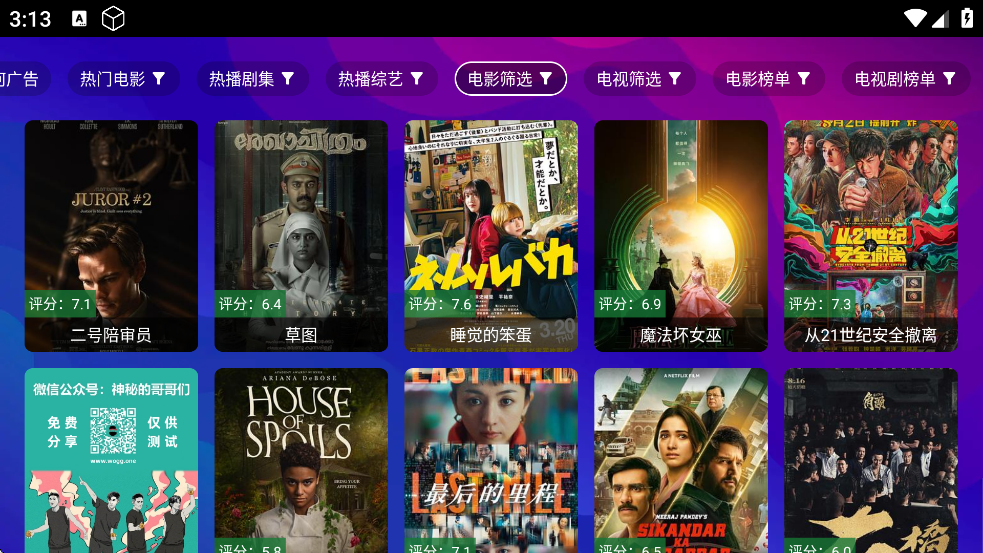Open the movie 最后的里程
The image size is (983, 553).
click(x=491, y=460)
